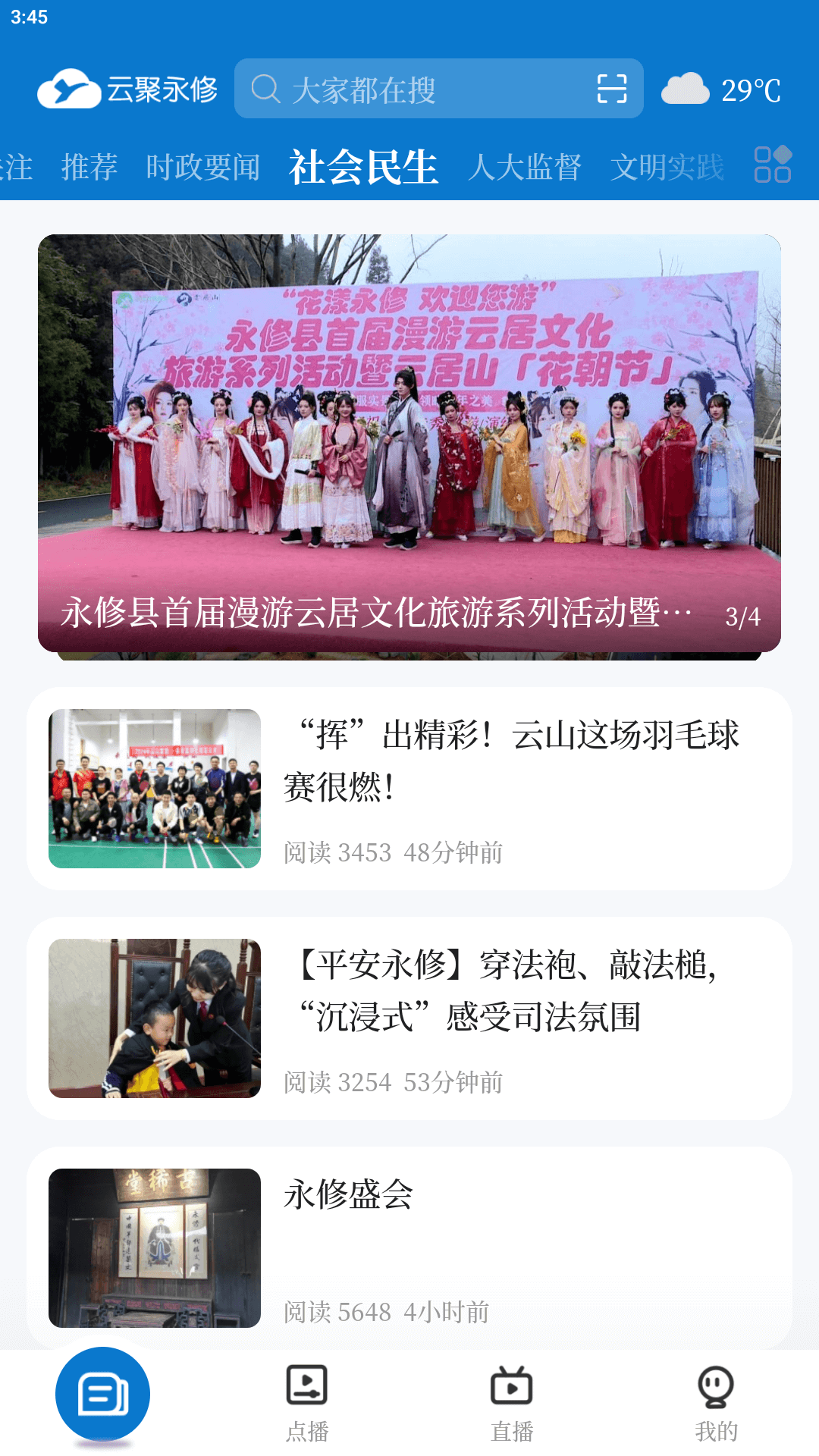Check the 29℃ weather widget
819x1456 pixels.
721,89
